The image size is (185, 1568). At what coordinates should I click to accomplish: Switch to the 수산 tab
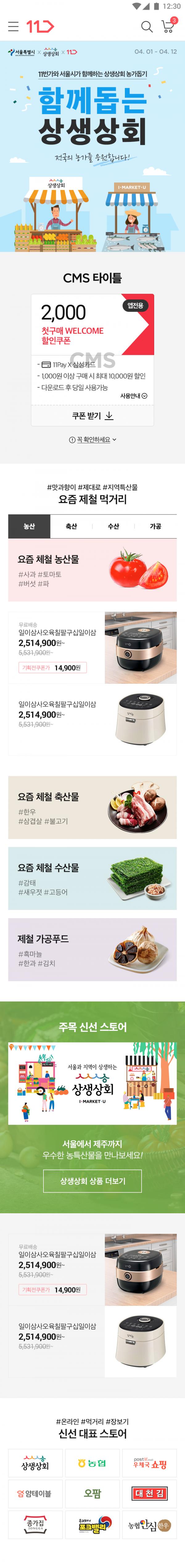click(113, 526)
